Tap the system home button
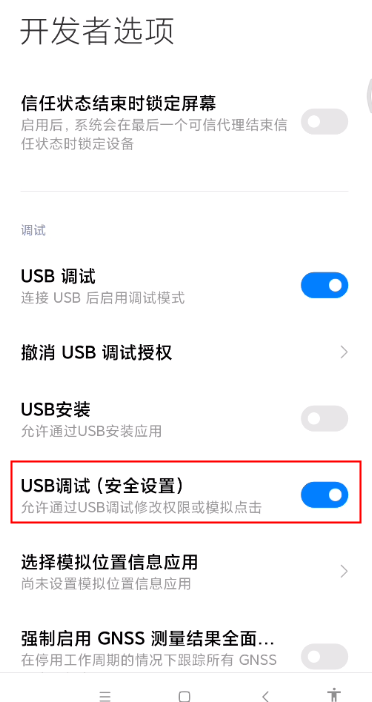This screenshot has height=702, width=372. coord(184,696)
